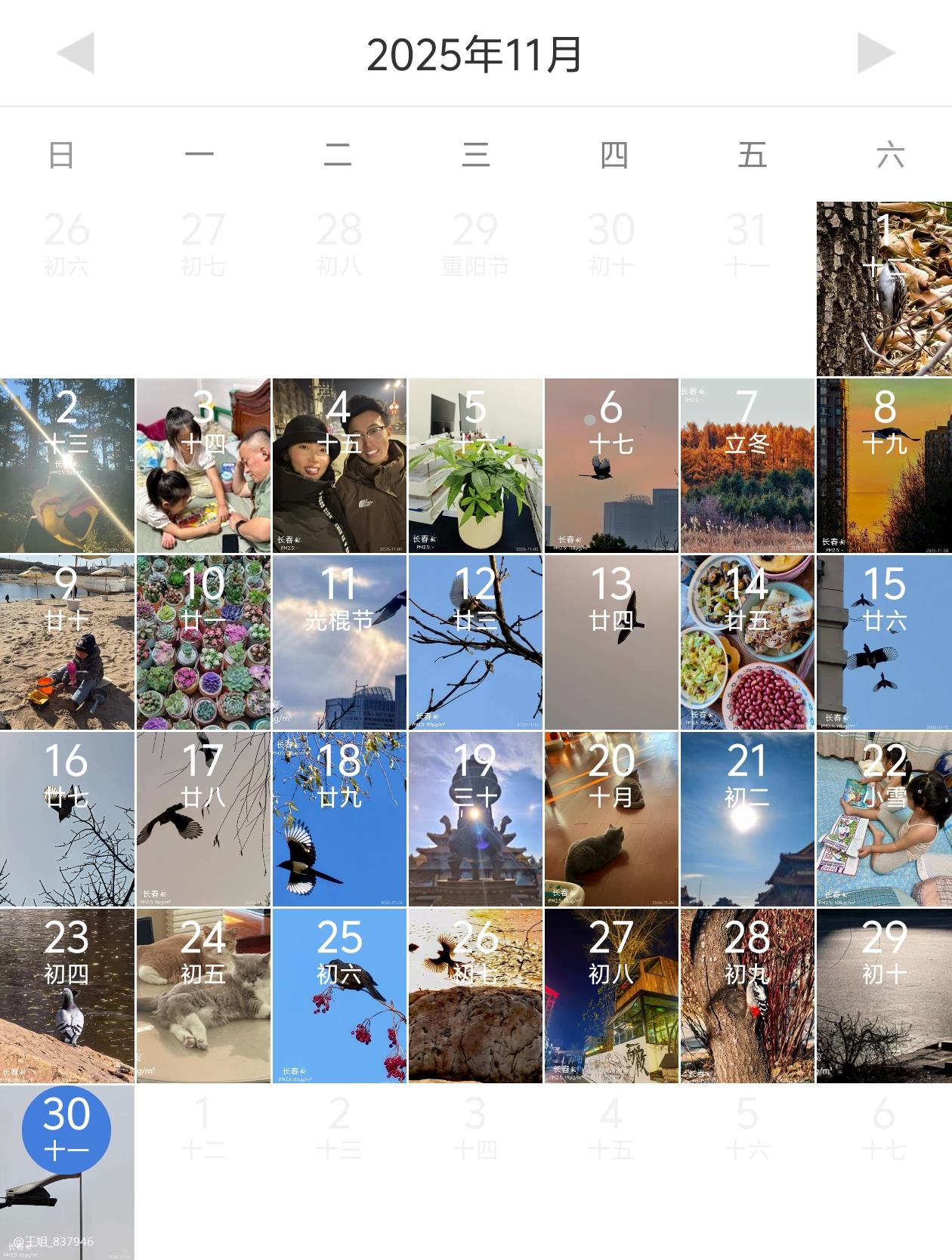Go to the next month

pyautogui.click(x=876, y=54)
